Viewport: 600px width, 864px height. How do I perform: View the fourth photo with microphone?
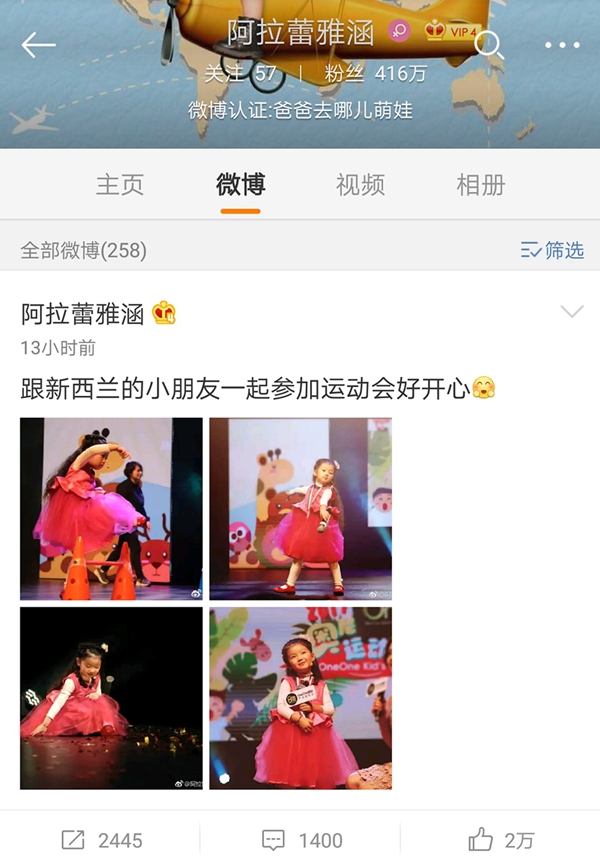pyautogui.click(x=300, y=698)
